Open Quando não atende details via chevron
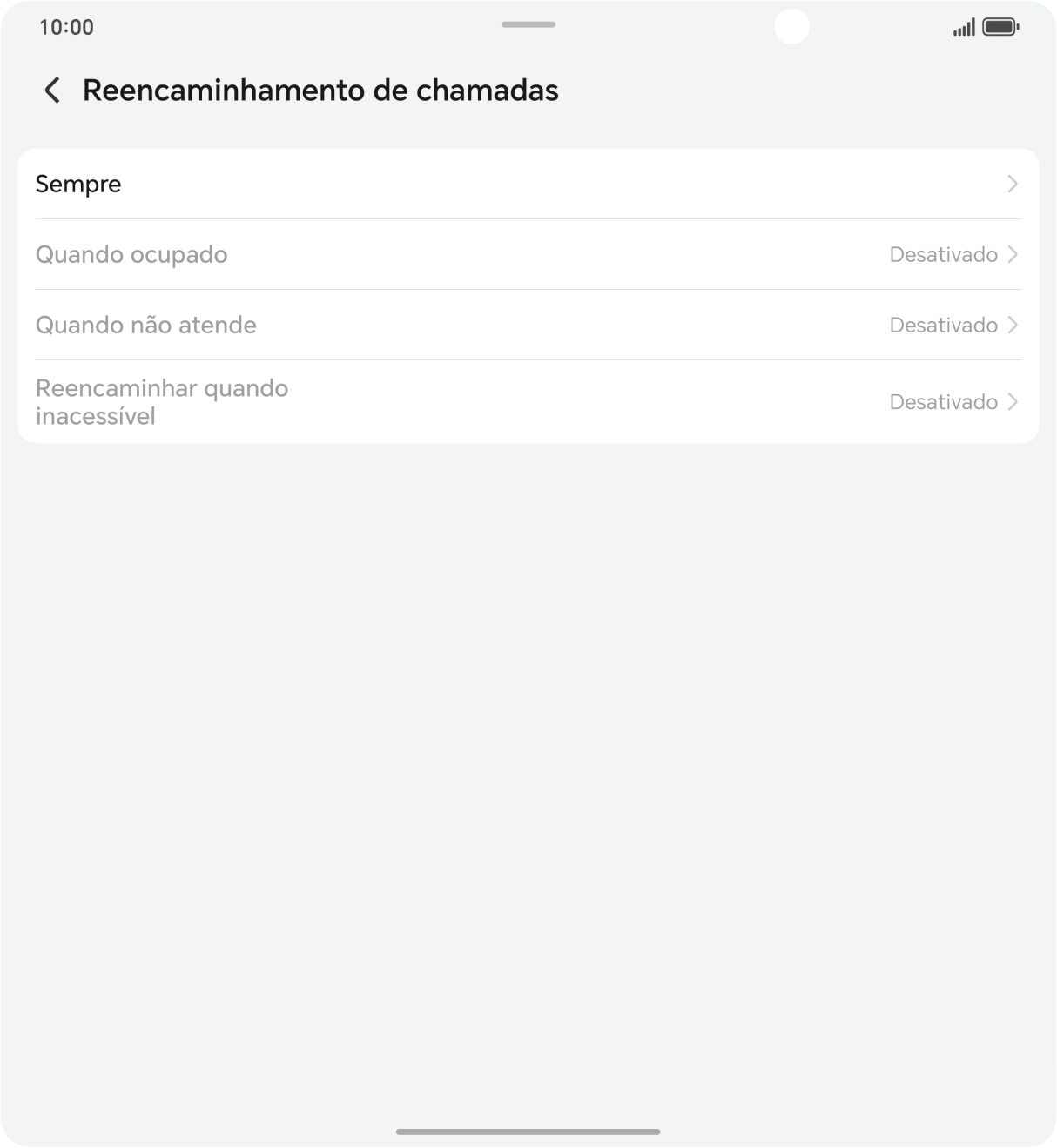 pyautogui.click(x=1013, y=325)
